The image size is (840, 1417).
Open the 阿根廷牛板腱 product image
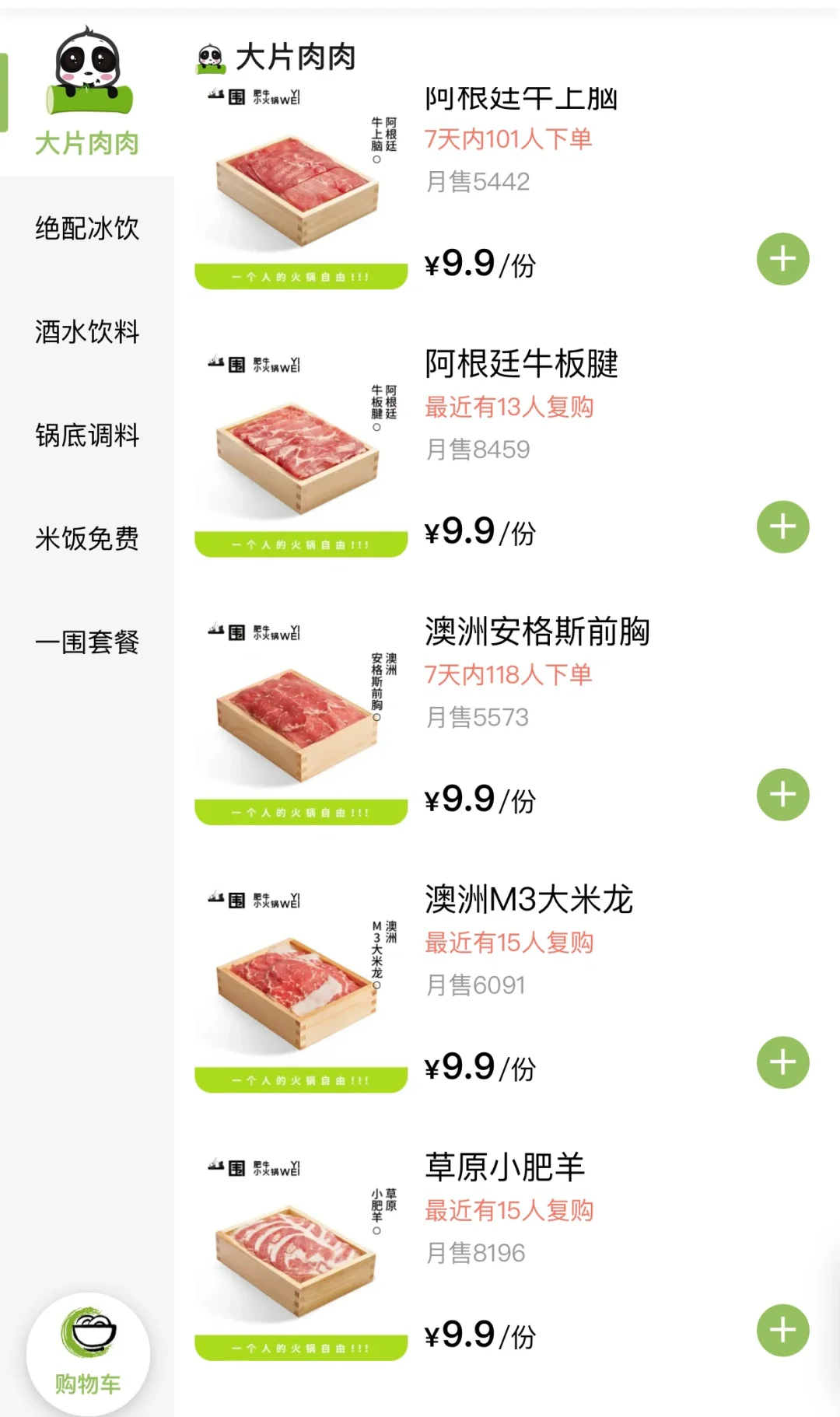click(x=301, y=453)
